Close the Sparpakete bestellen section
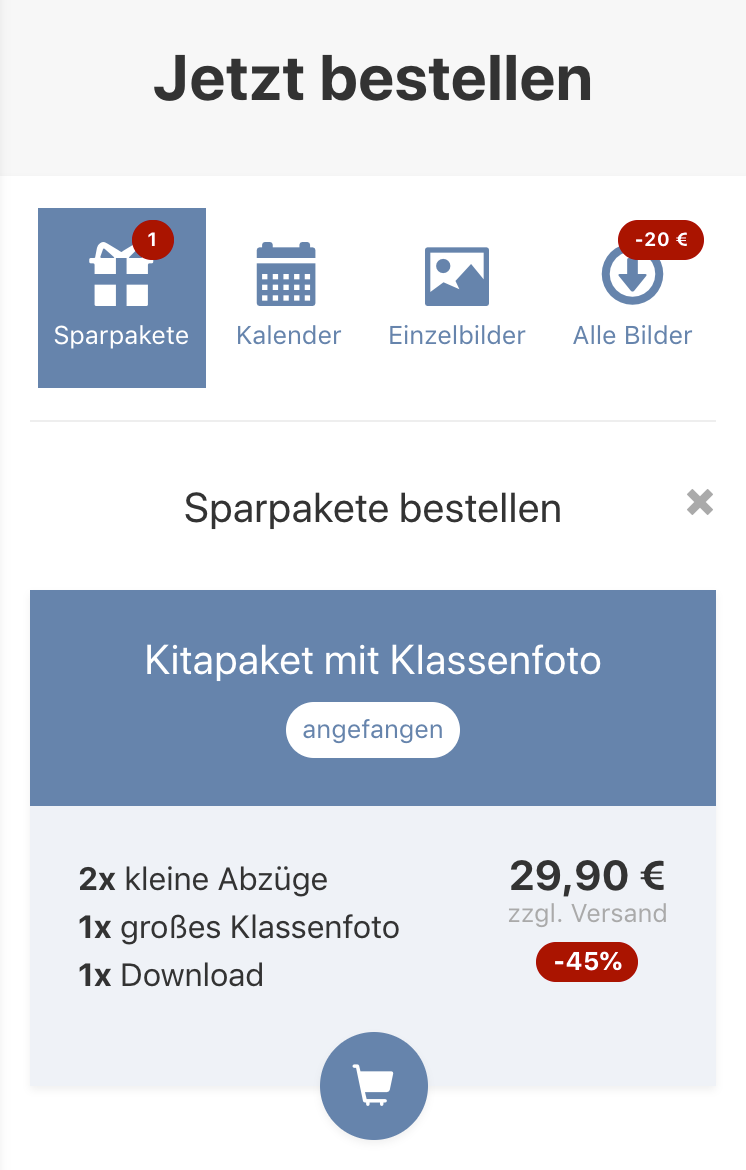 [700, 502]
